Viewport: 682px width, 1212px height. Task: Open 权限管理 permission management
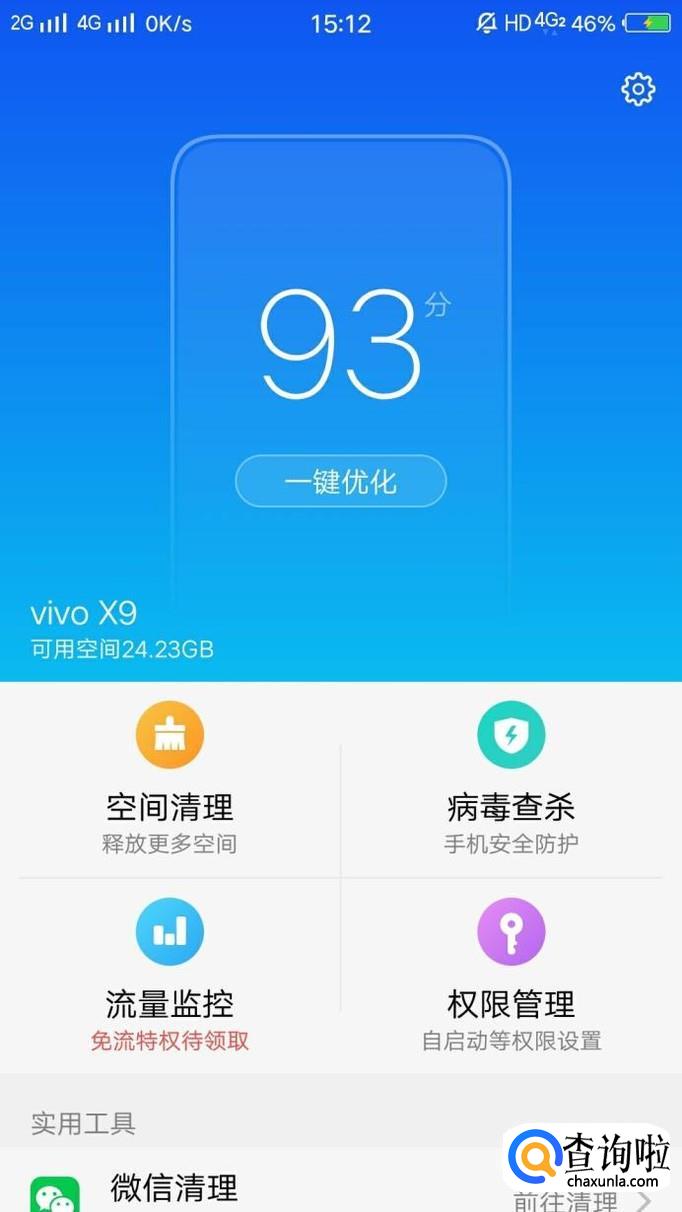511,976
